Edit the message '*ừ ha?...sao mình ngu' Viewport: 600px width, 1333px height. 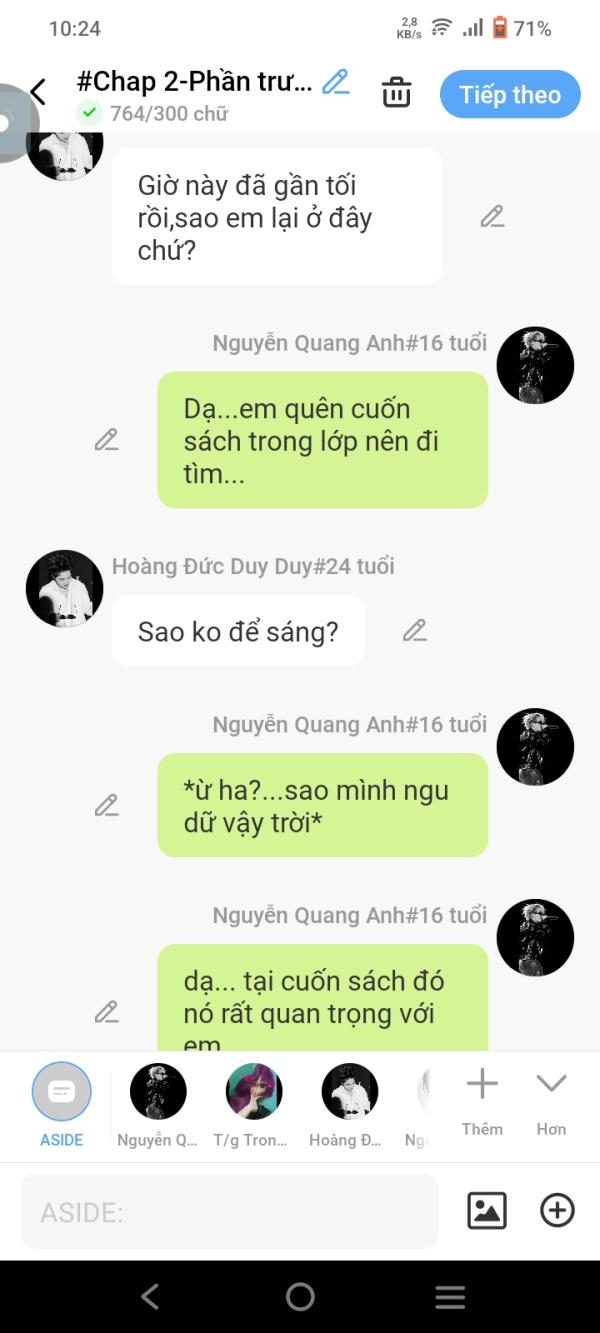coord(107,806)
